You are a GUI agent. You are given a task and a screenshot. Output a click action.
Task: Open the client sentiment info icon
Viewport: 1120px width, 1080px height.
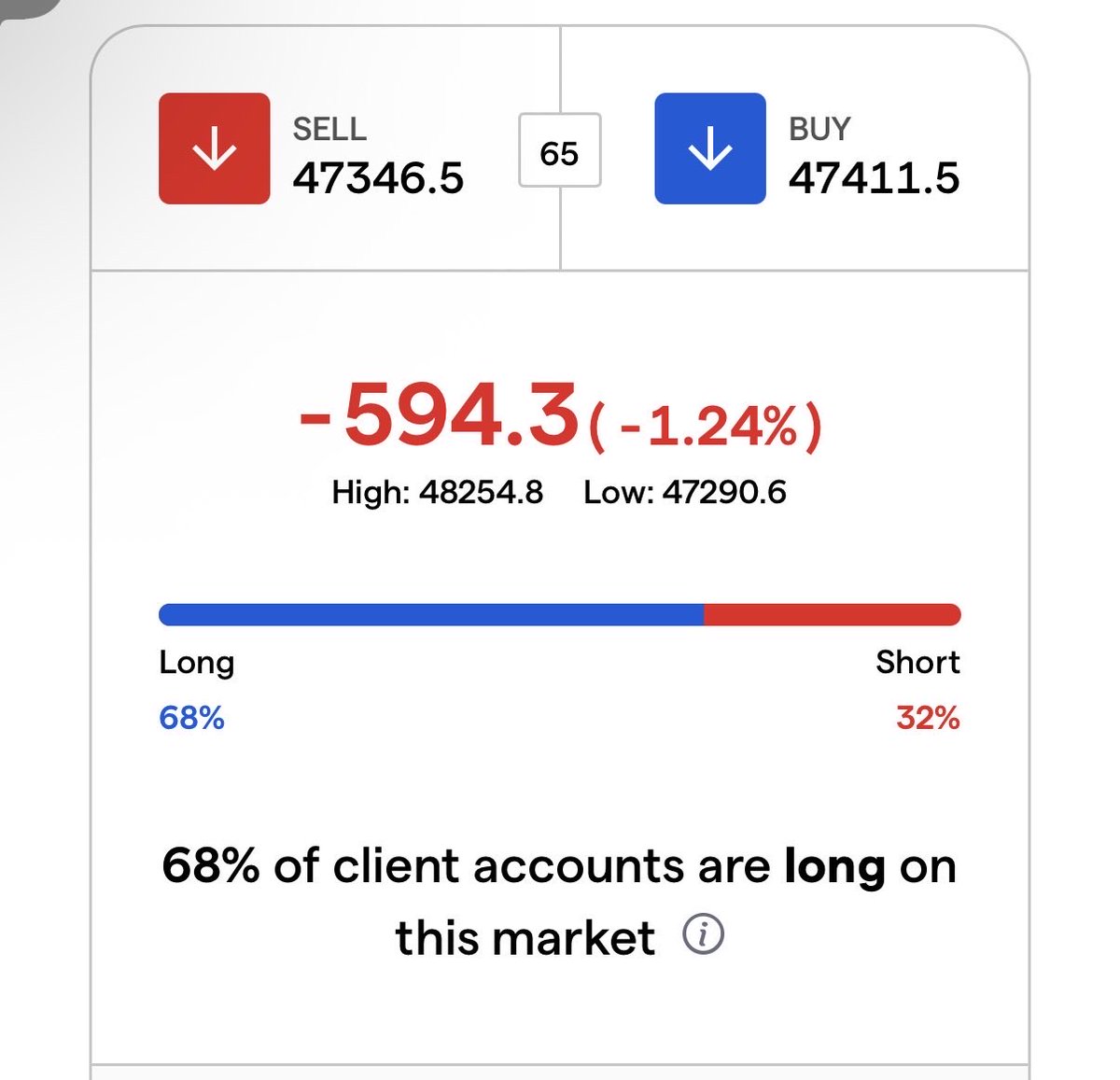[703, 934]
